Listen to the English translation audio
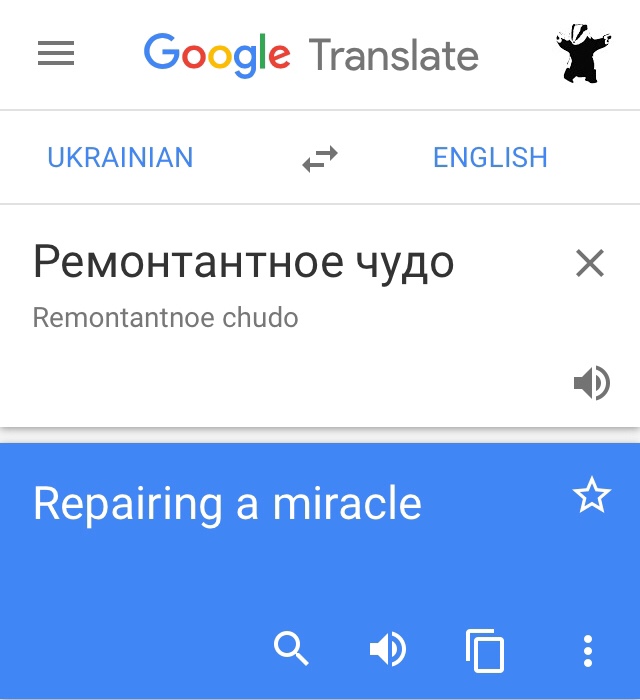The image size is (640, 700). click(x=388, y=650)
